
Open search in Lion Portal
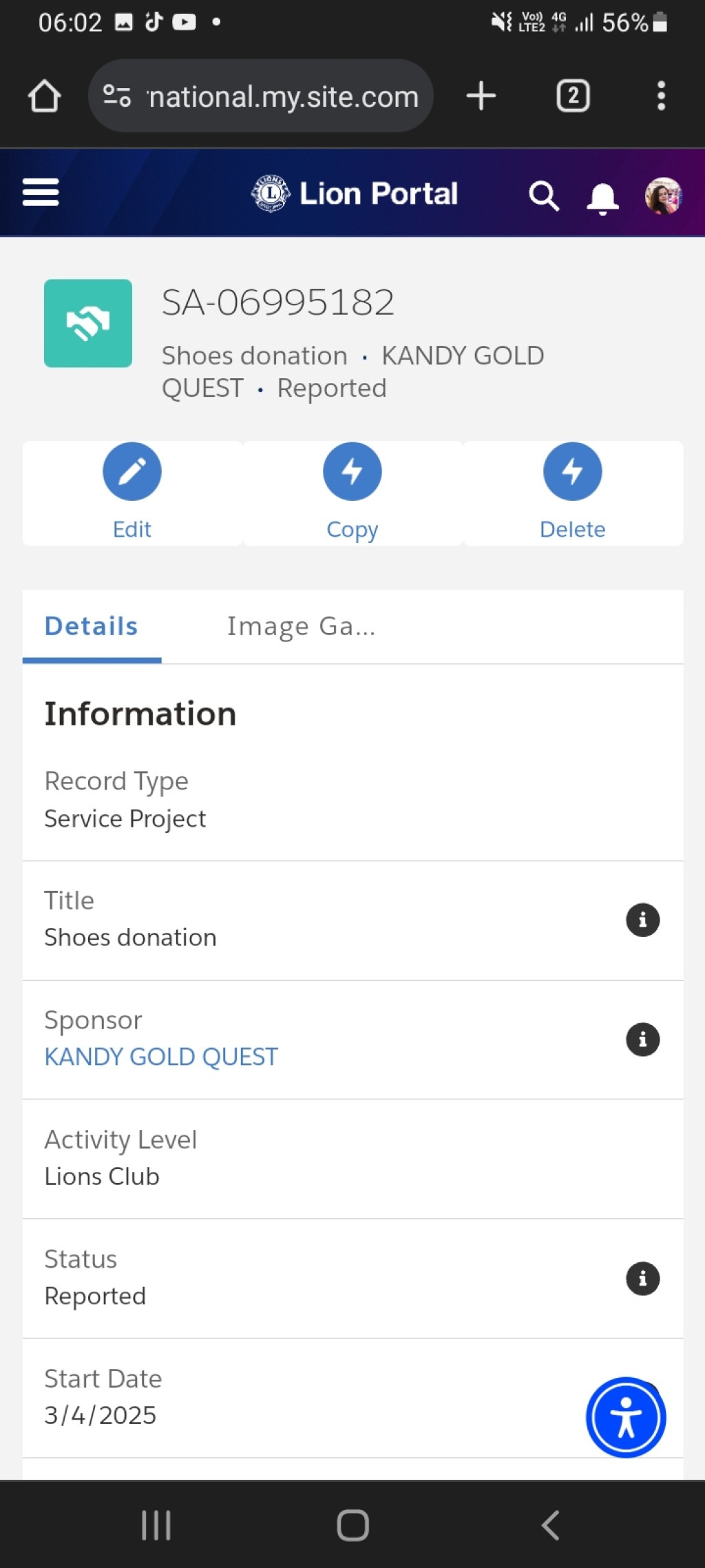pos(543,196)
